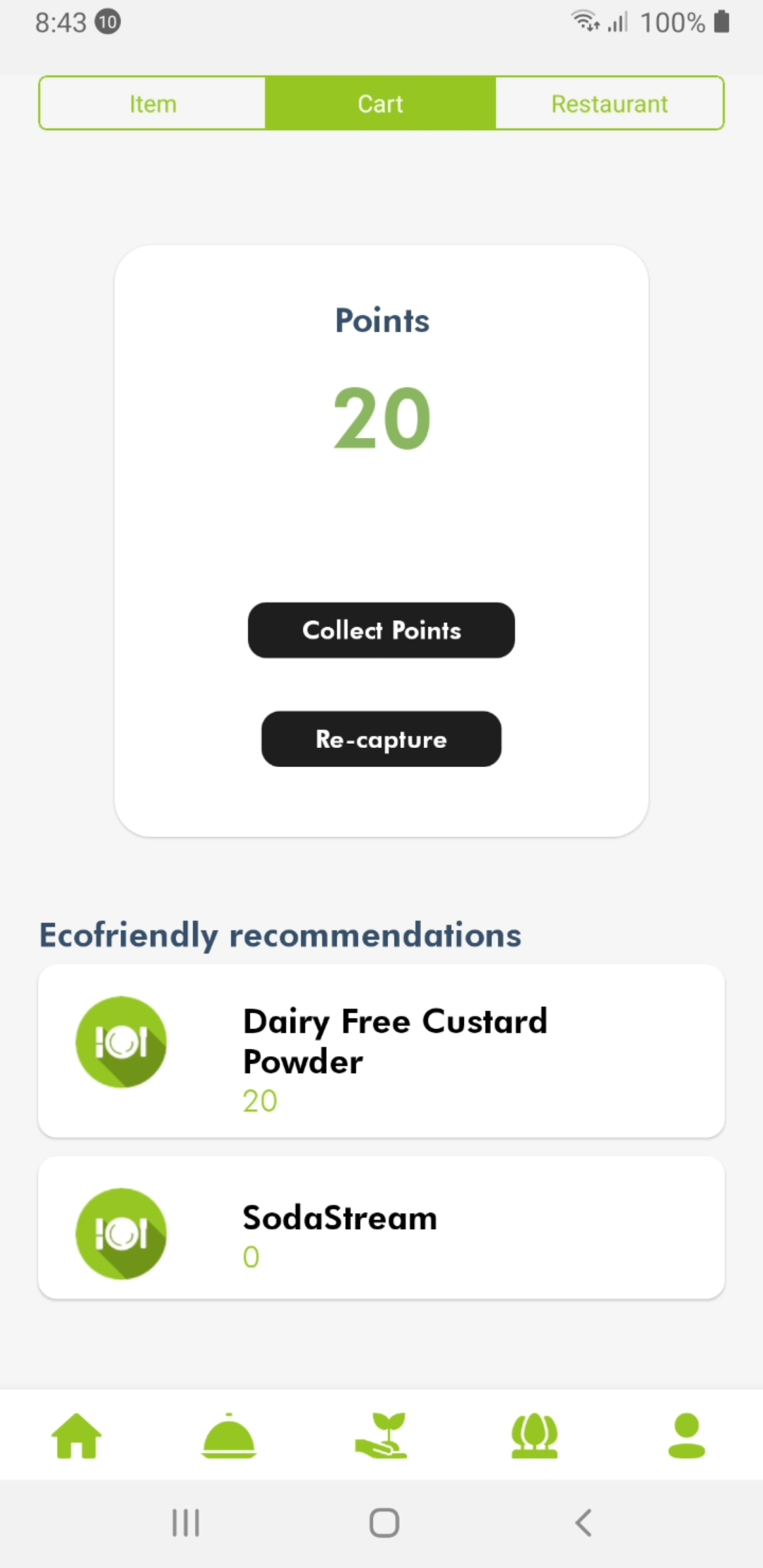Switch to the Restaurant tab

(x=609, y=104)
